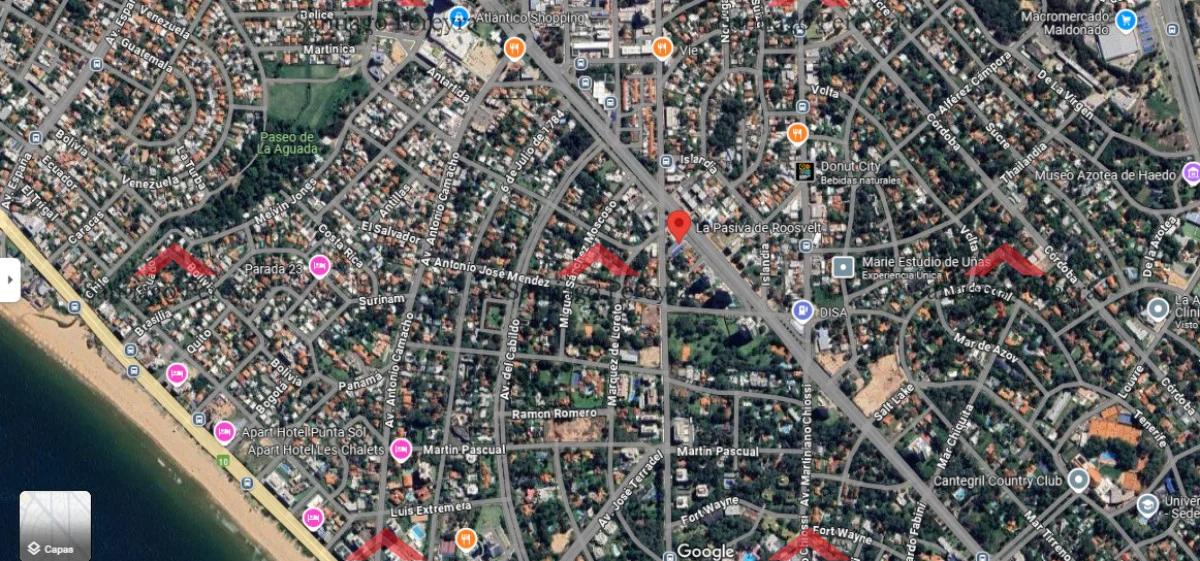Tap the DISA gas station marker
The height and width of the screenshot is (561, 1200).
point(801,312)
